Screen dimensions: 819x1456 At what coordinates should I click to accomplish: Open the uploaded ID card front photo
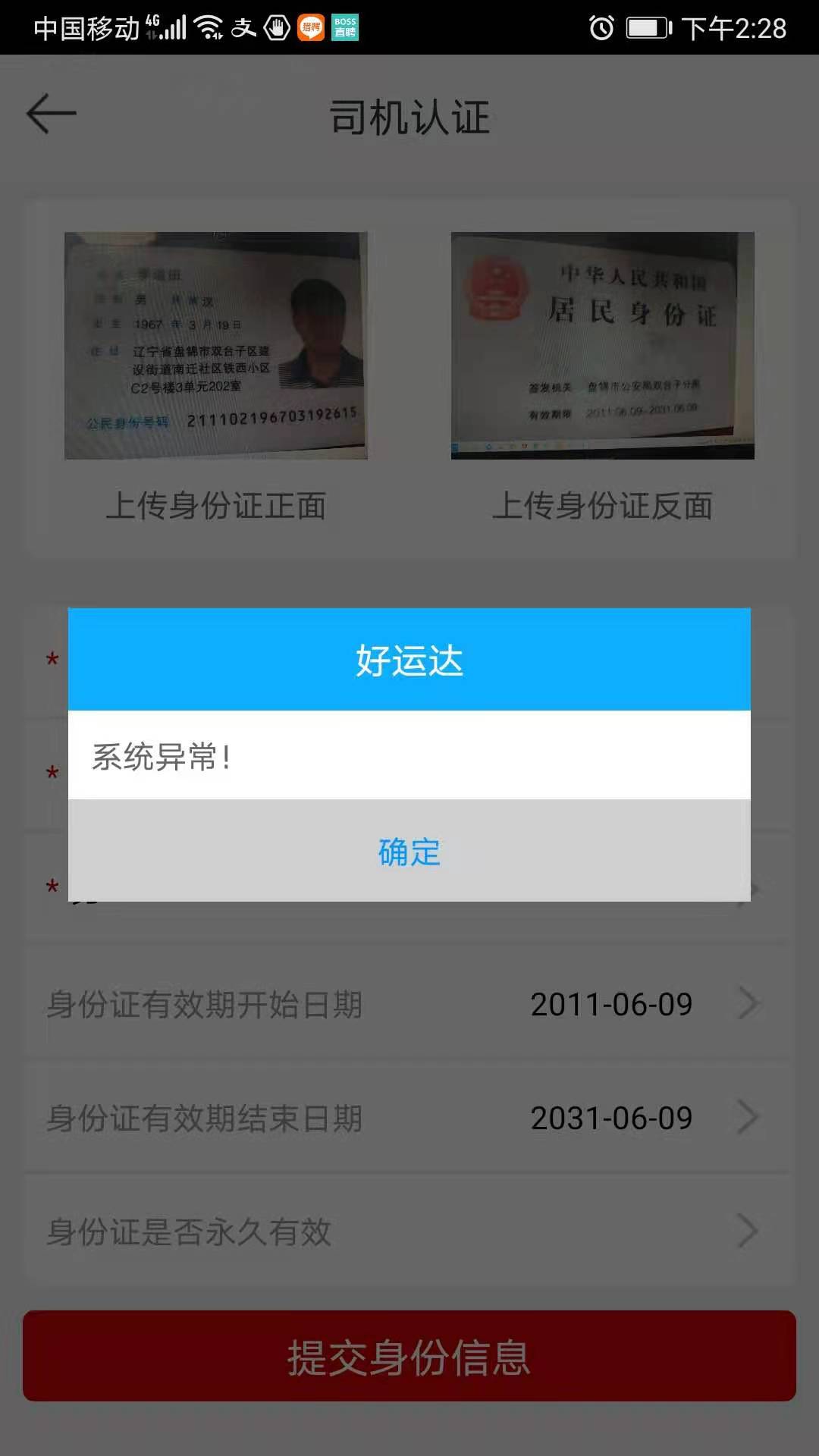pyautogui.click(x=216, y=346)
